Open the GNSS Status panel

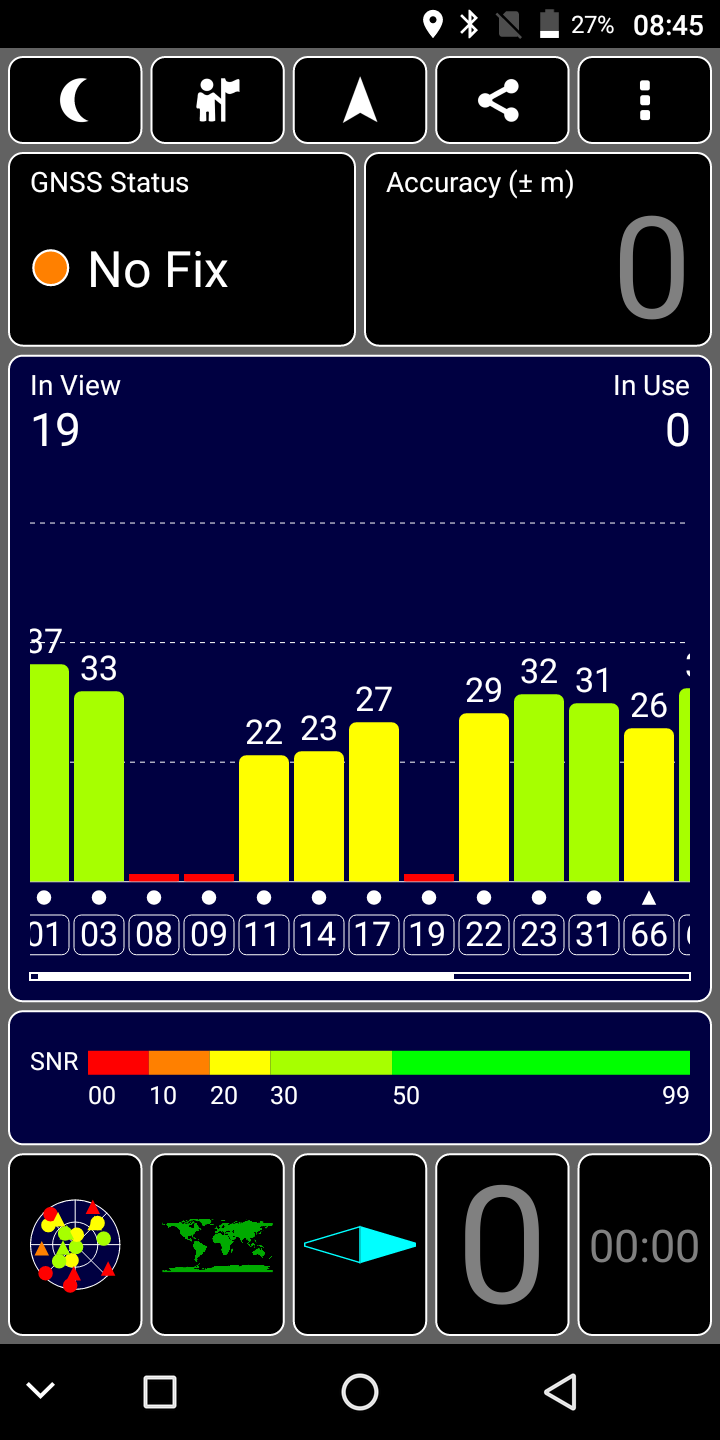point(182,249)
